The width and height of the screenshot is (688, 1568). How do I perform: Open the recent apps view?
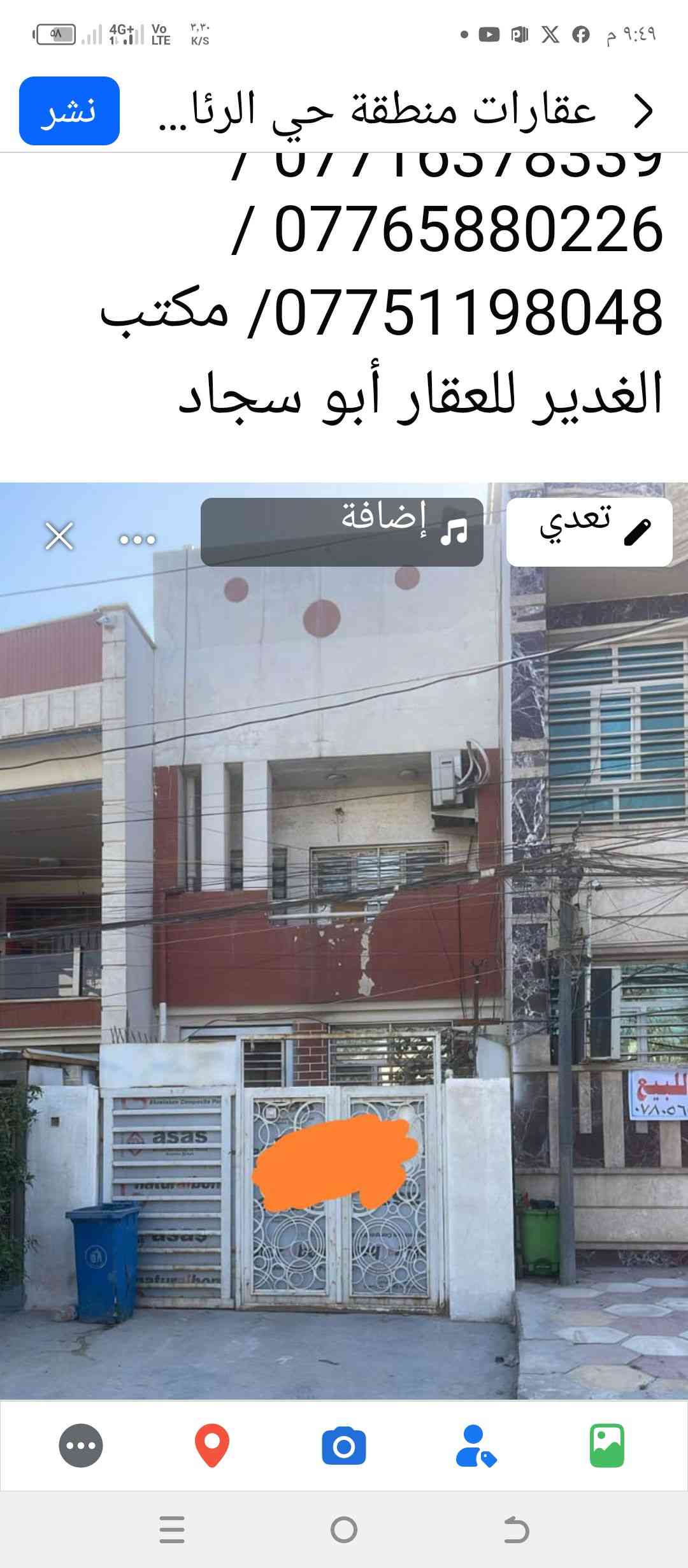click(x=172, y=1530)
